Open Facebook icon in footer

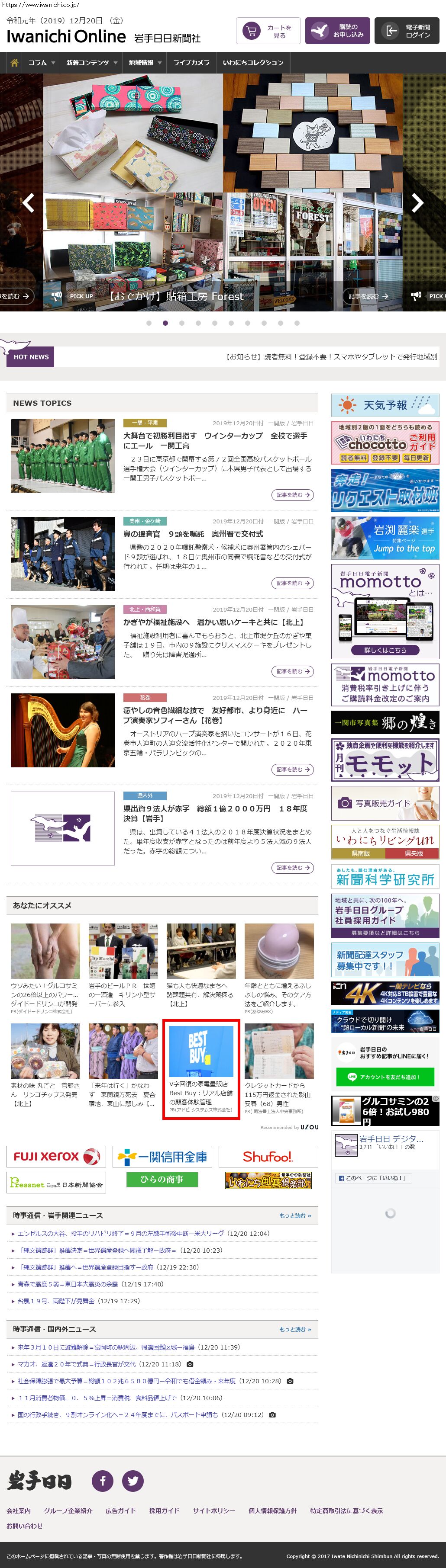(x=102, y=1480)
